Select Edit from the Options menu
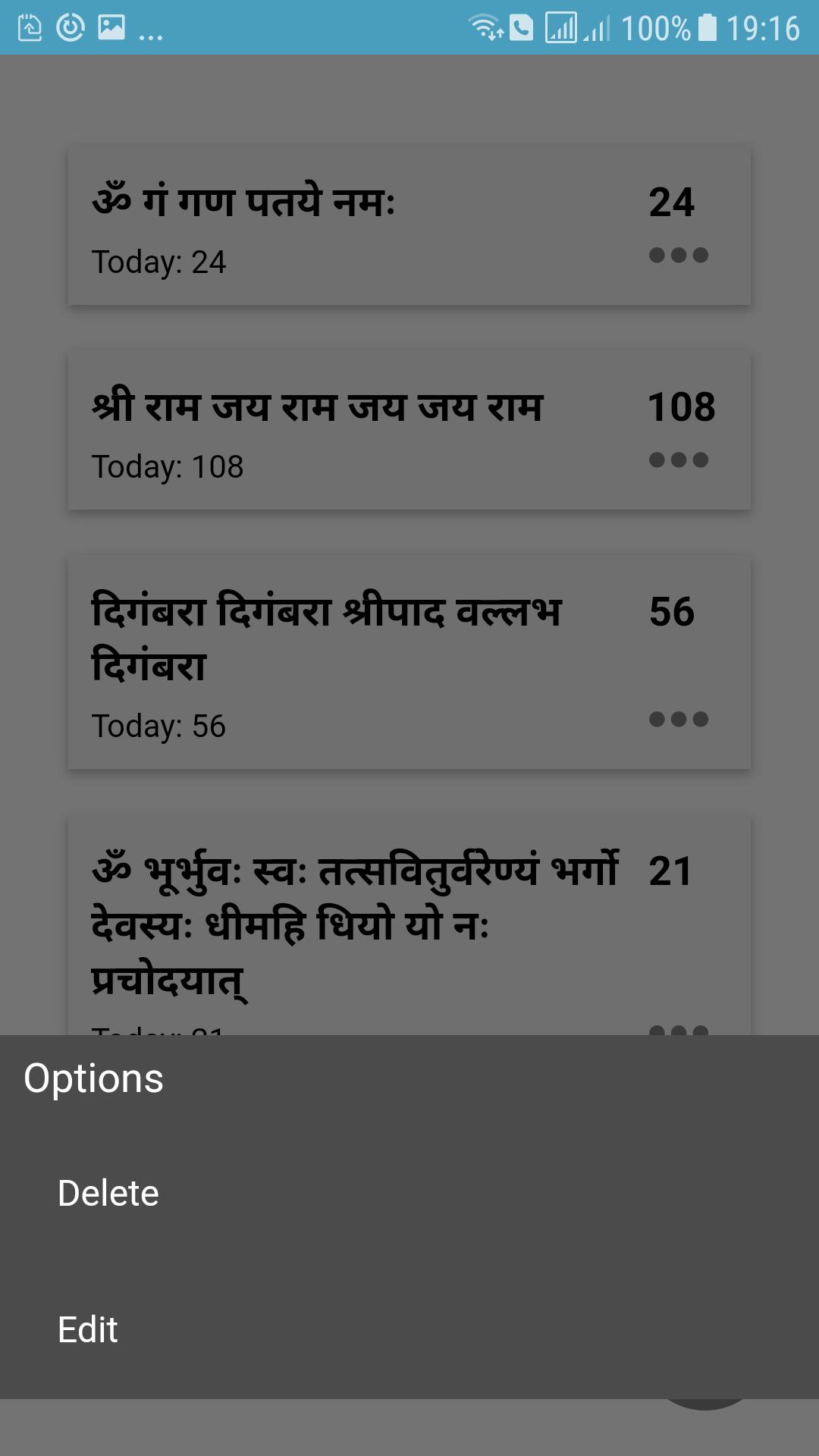 [88, 1331]
